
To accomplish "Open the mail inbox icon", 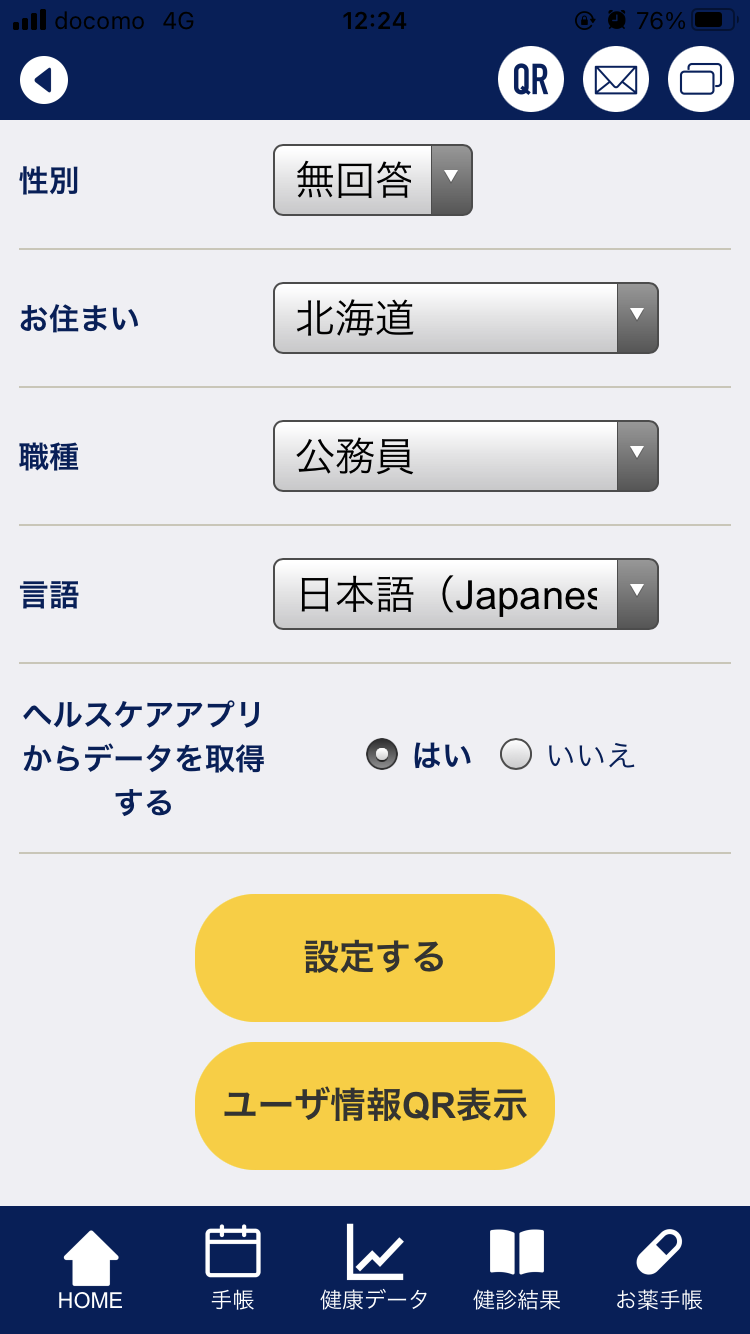I will point(615,78).
